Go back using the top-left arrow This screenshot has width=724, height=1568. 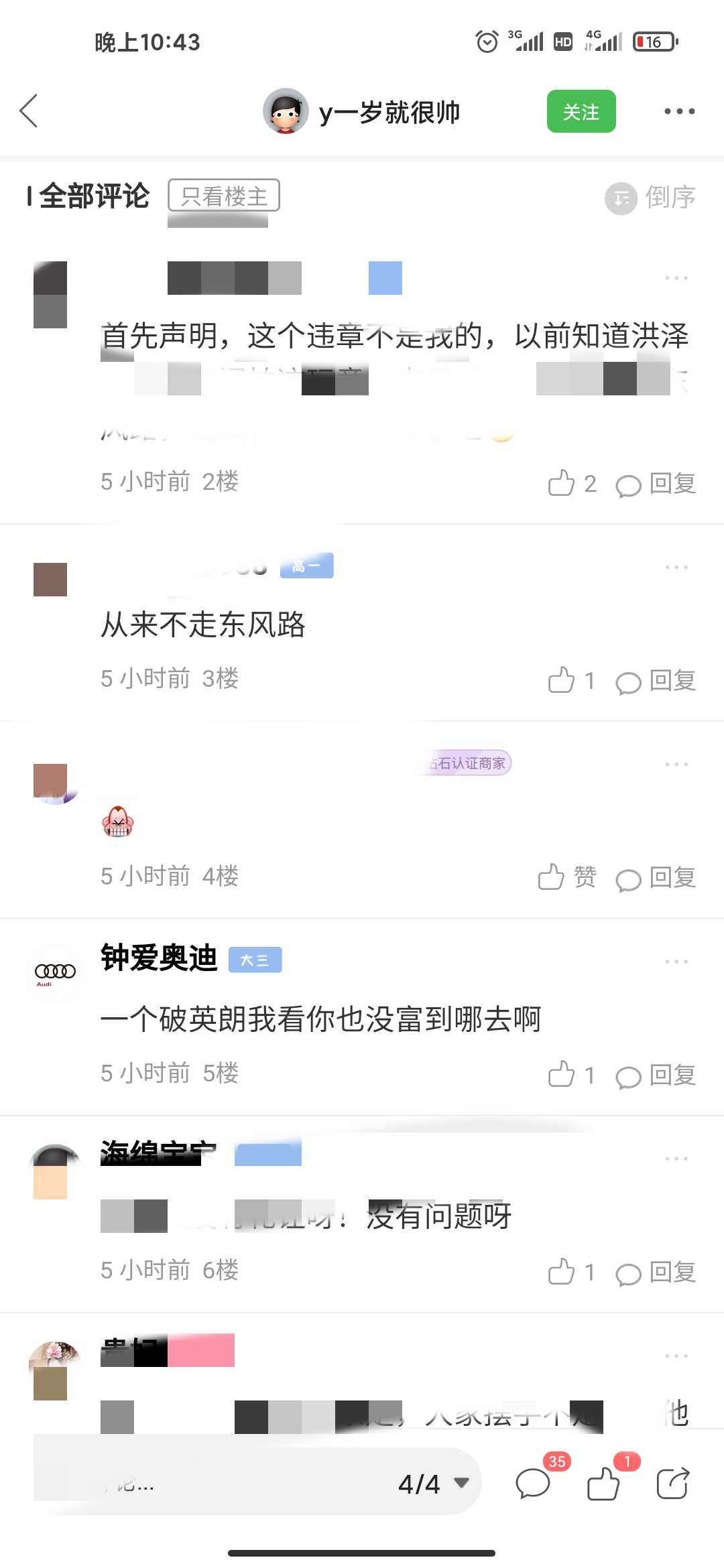click(x=29, y=111)
